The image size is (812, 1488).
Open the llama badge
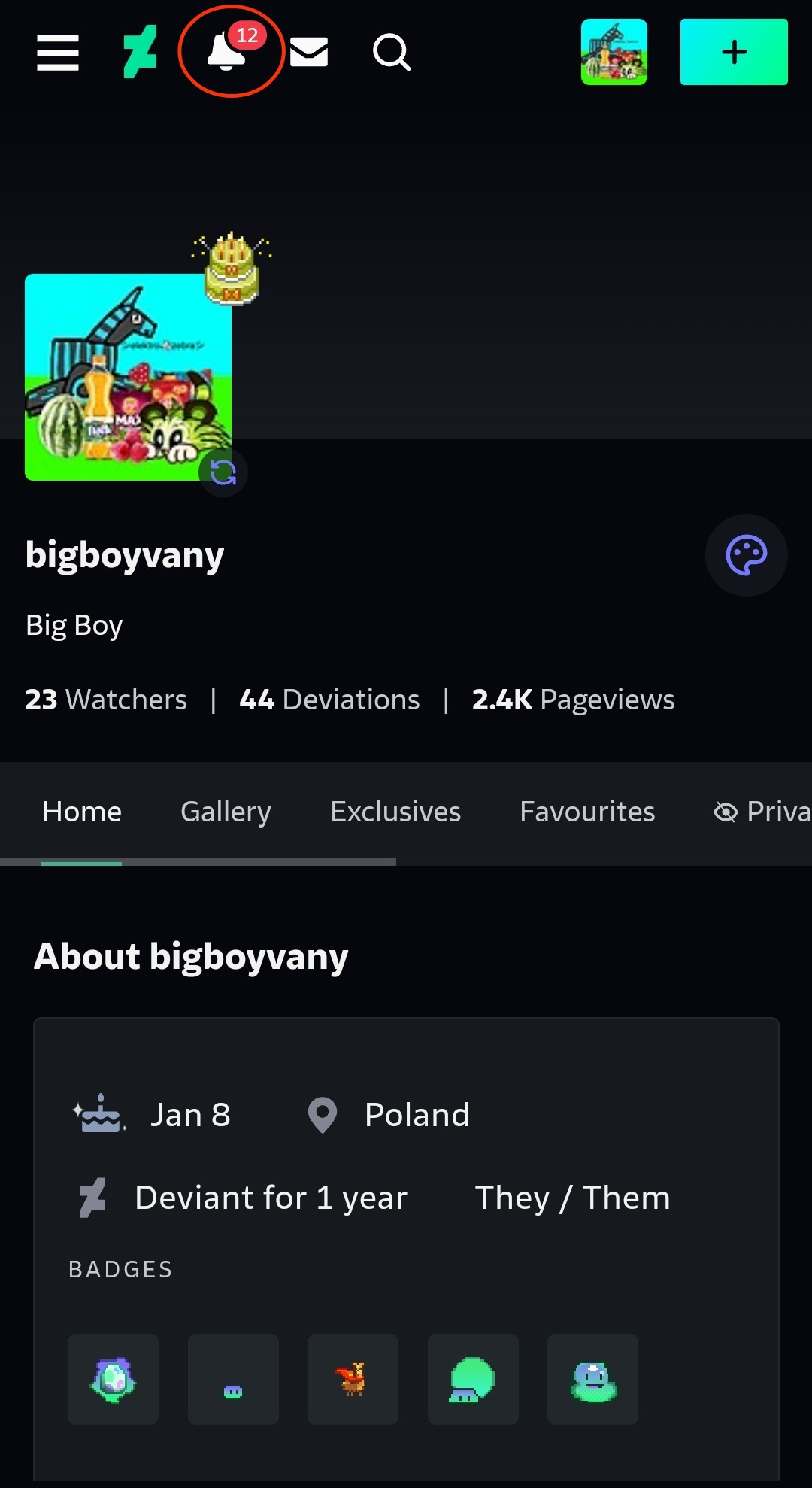pos(353,1379)
